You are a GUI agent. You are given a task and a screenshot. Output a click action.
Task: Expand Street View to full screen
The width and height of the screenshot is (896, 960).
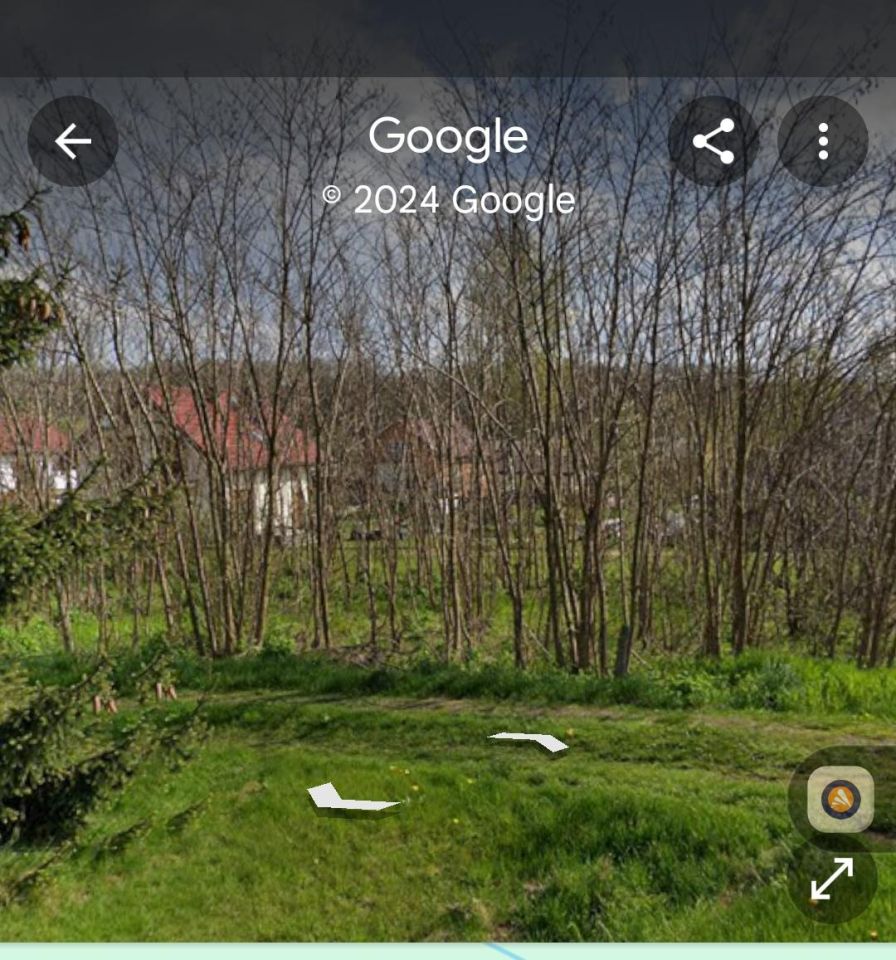click(x=831, y=879)
